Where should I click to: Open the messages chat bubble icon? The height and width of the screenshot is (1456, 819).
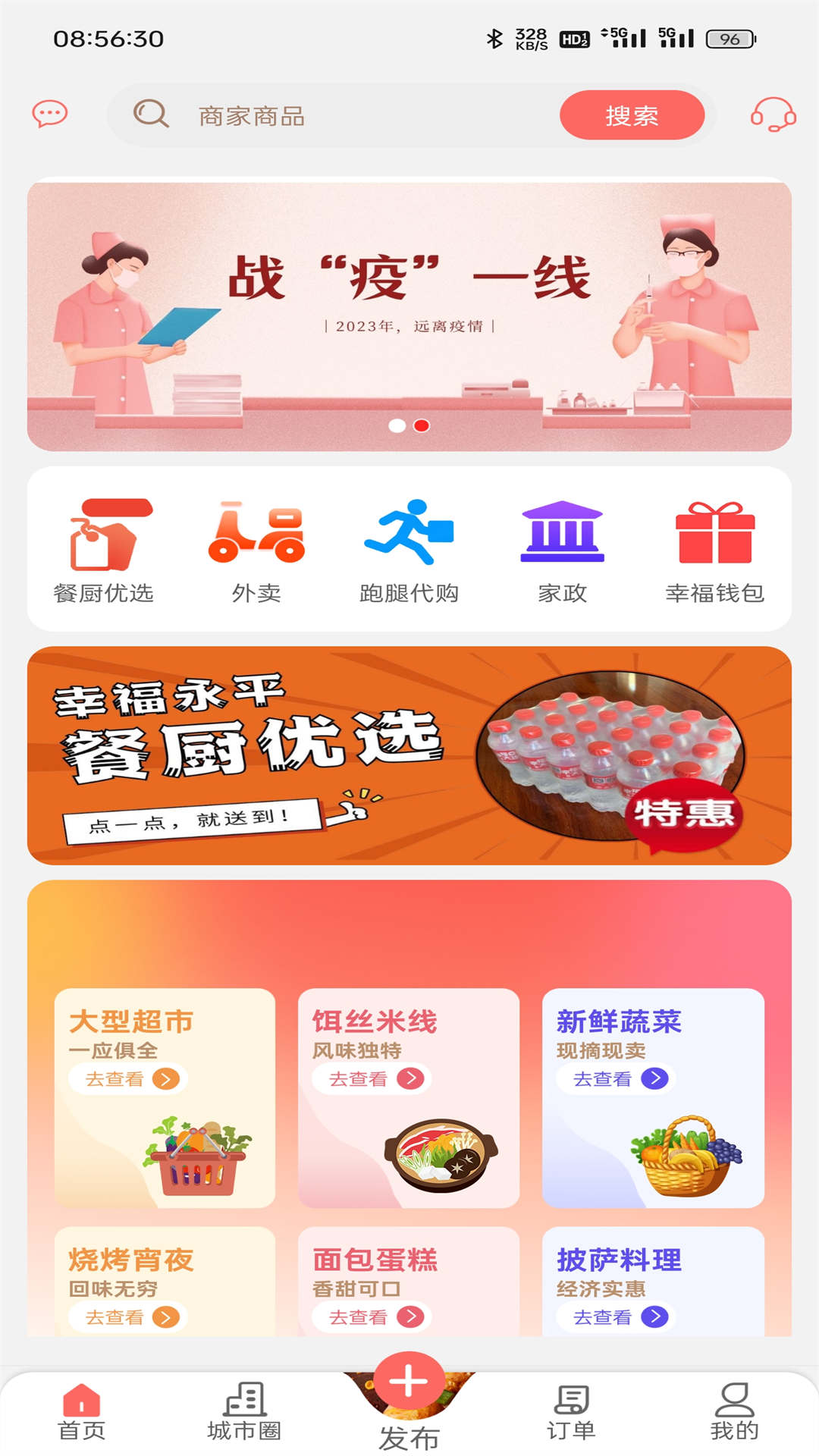[50, 115]
